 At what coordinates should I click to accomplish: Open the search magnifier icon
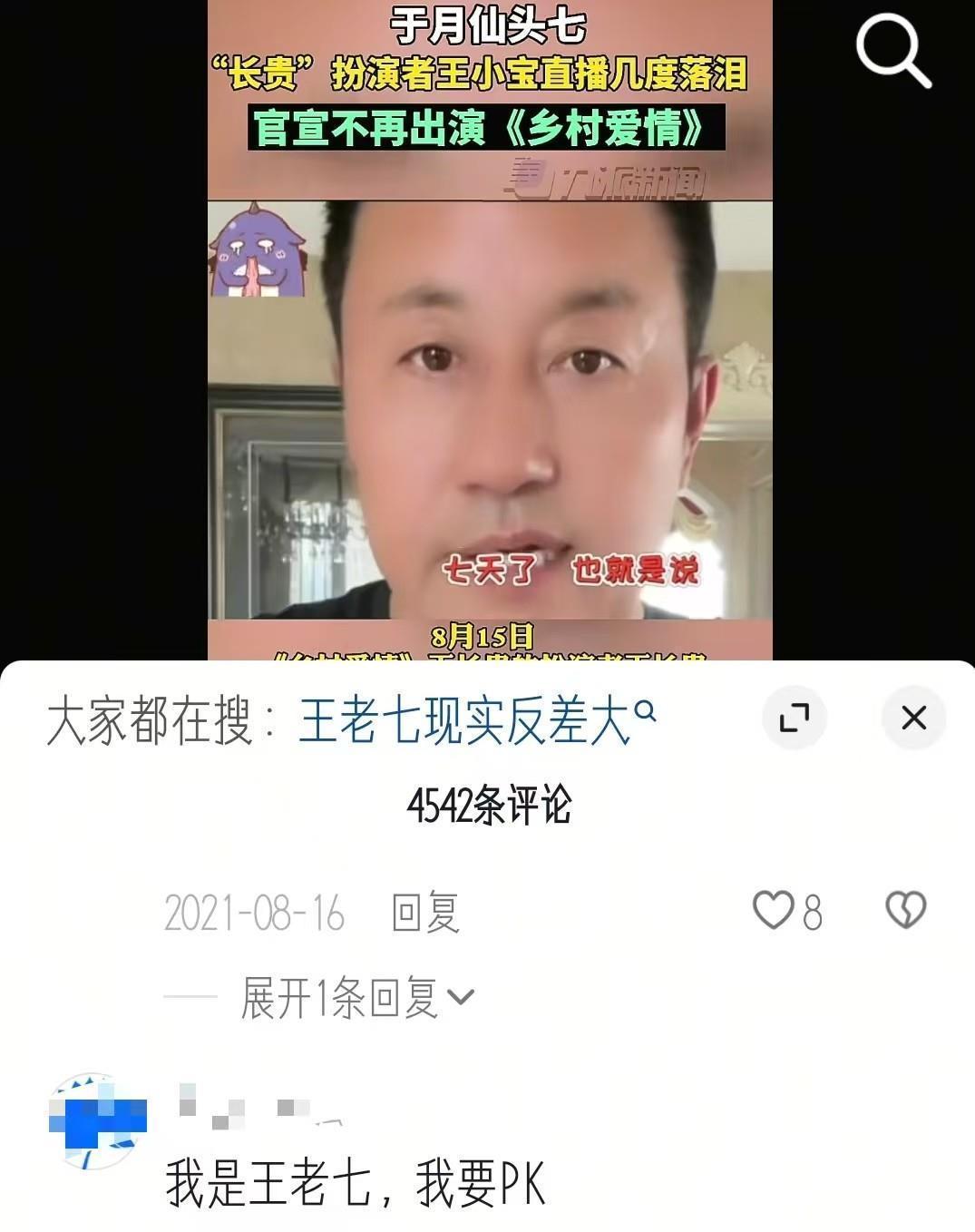[893, 52]
